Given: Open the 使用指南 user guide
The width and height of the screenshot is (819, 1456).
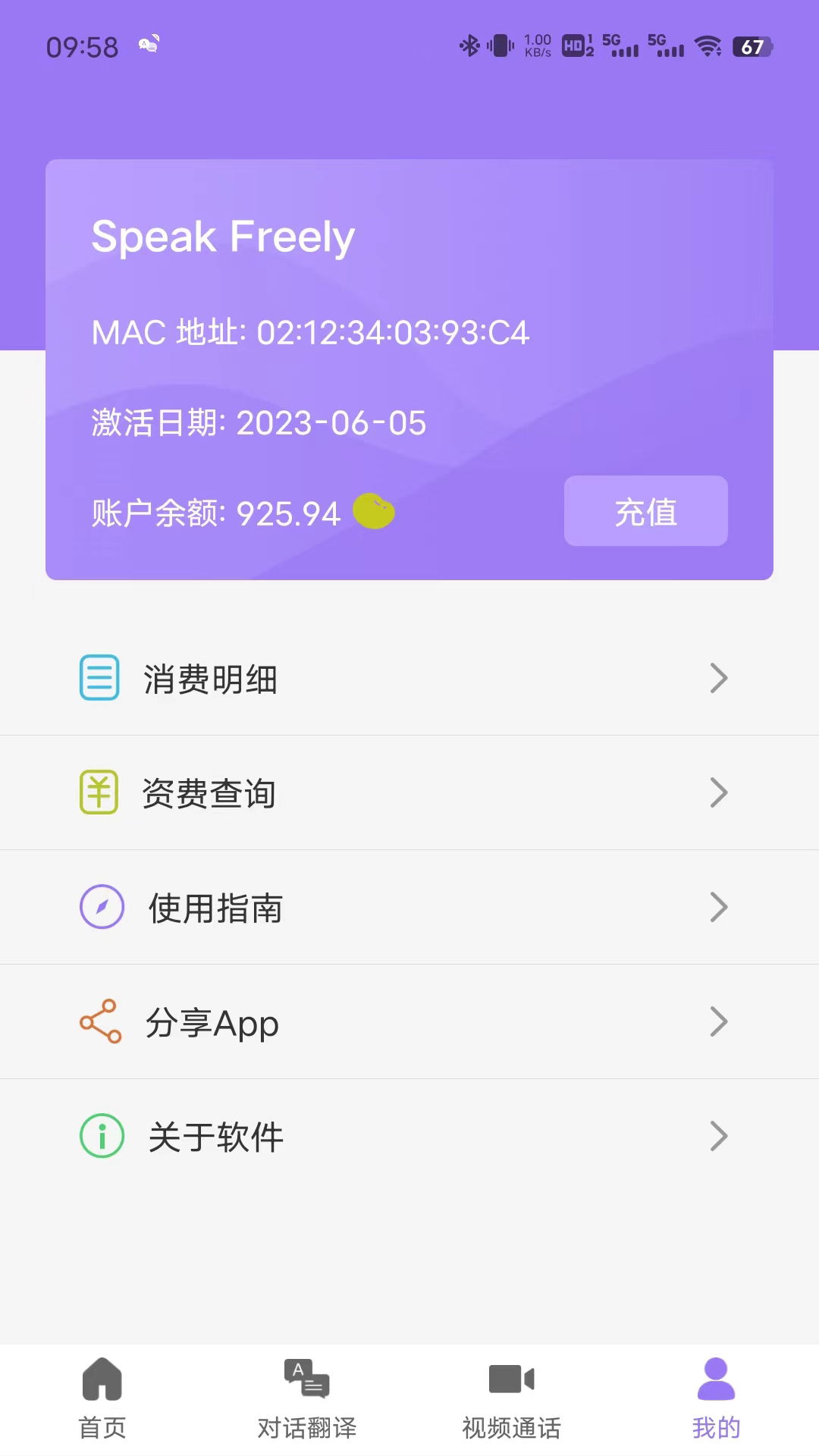Looking at the screenshot, I should (409, 907).
